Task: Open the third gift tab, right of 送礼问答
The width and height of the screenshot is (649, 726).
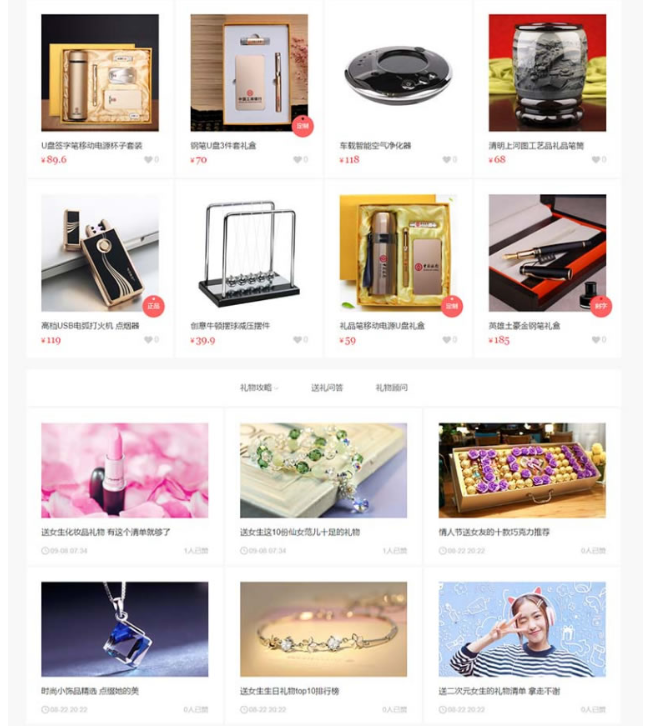Action: tap(391, 388)
